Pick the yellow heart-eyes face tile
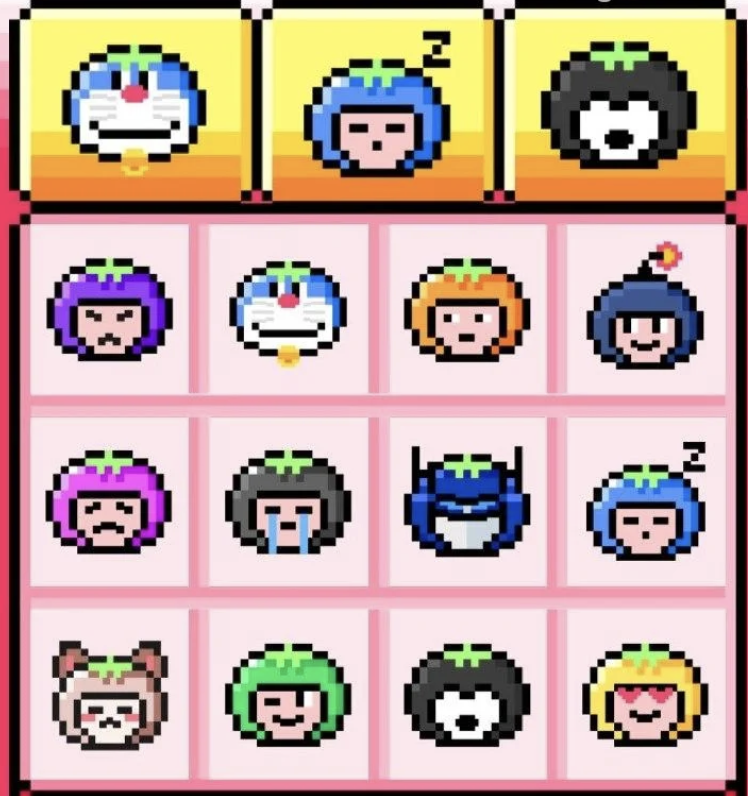 tap(647, 695)
